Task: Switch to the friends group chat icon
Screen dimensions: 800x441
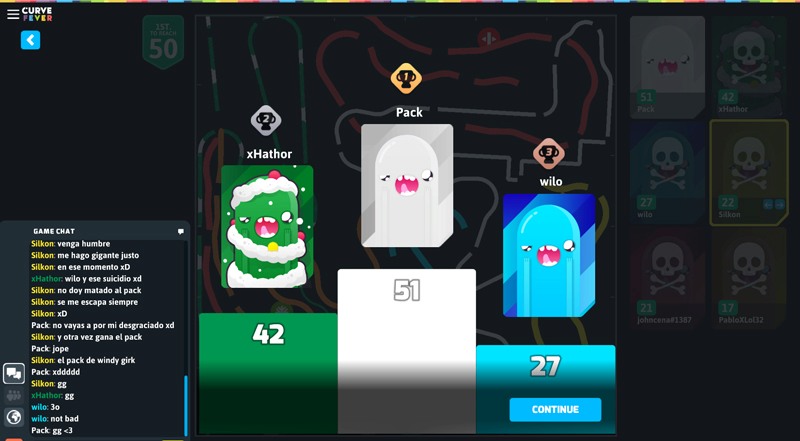Action: point(14,395)
